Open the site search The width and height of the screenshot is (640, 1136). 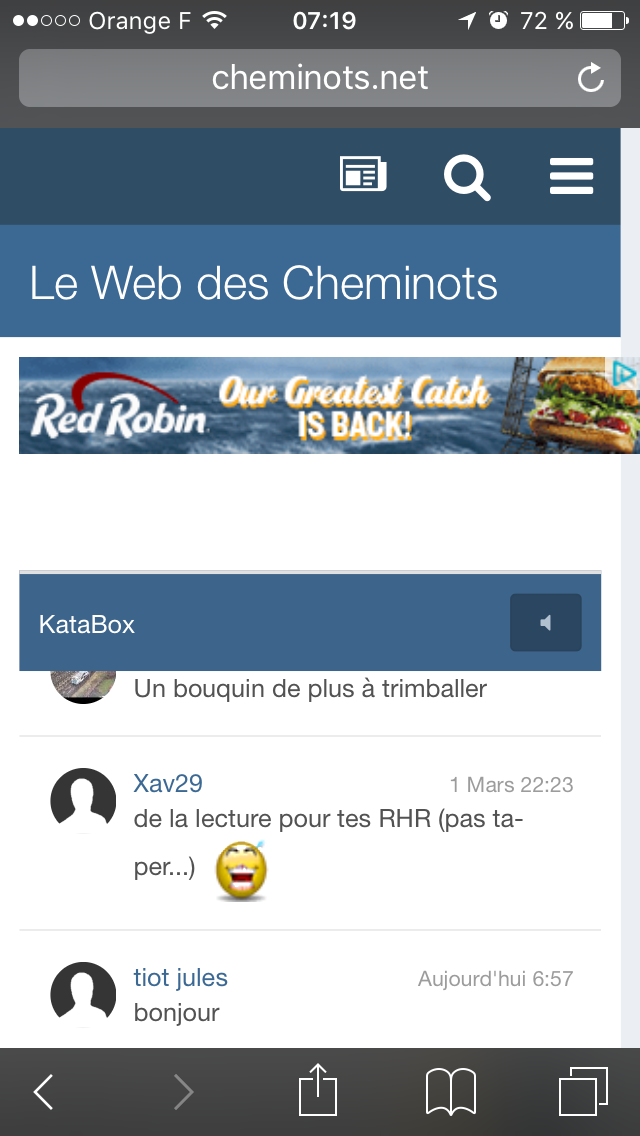point(467,177)
